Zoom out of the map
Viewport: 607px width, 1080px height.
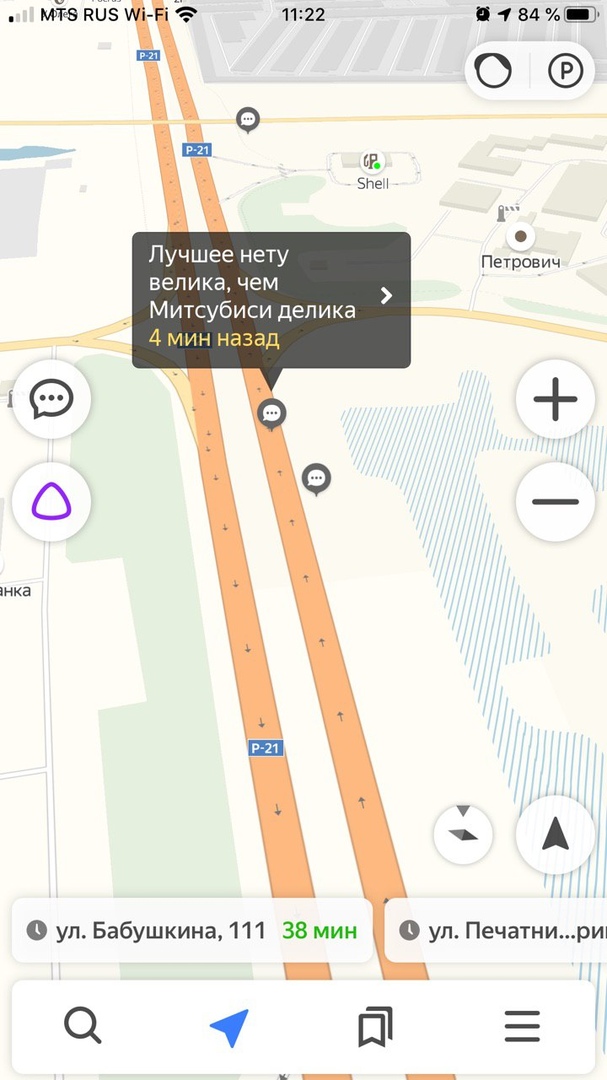click(556, 501)
